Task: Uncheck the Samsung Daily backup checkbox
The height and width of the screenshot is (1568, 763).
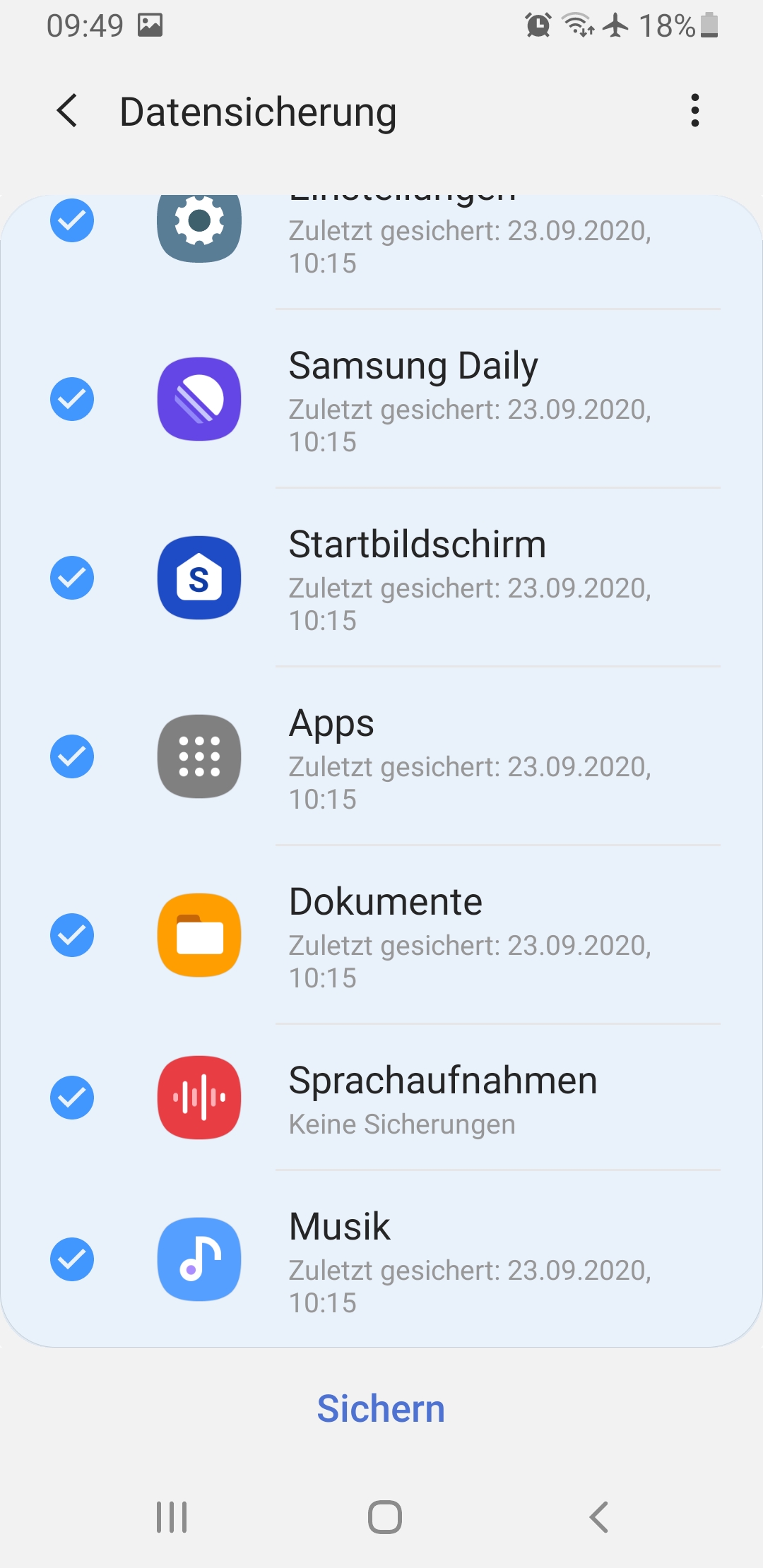Action: tap(72, 399)
